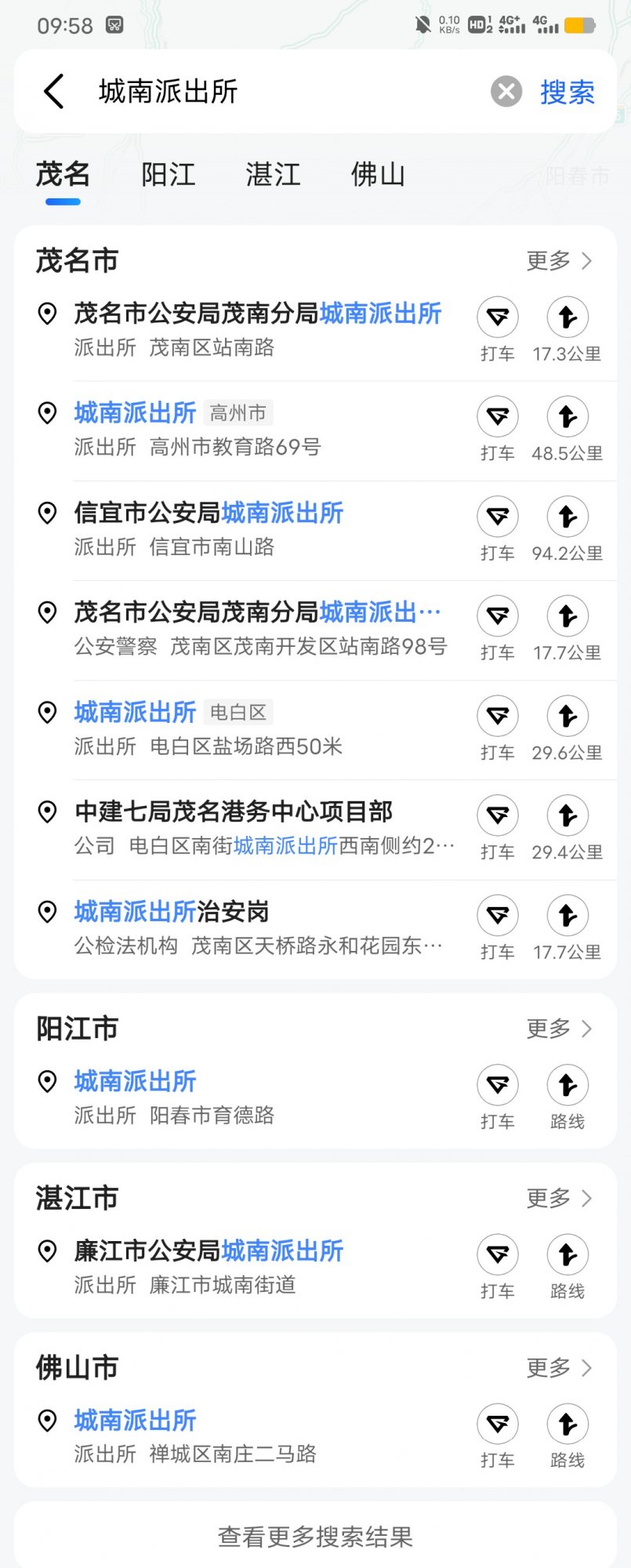Tap the blue 搜索 button
The width and height of the screenshot is (631, 1568).
(567, 93)
